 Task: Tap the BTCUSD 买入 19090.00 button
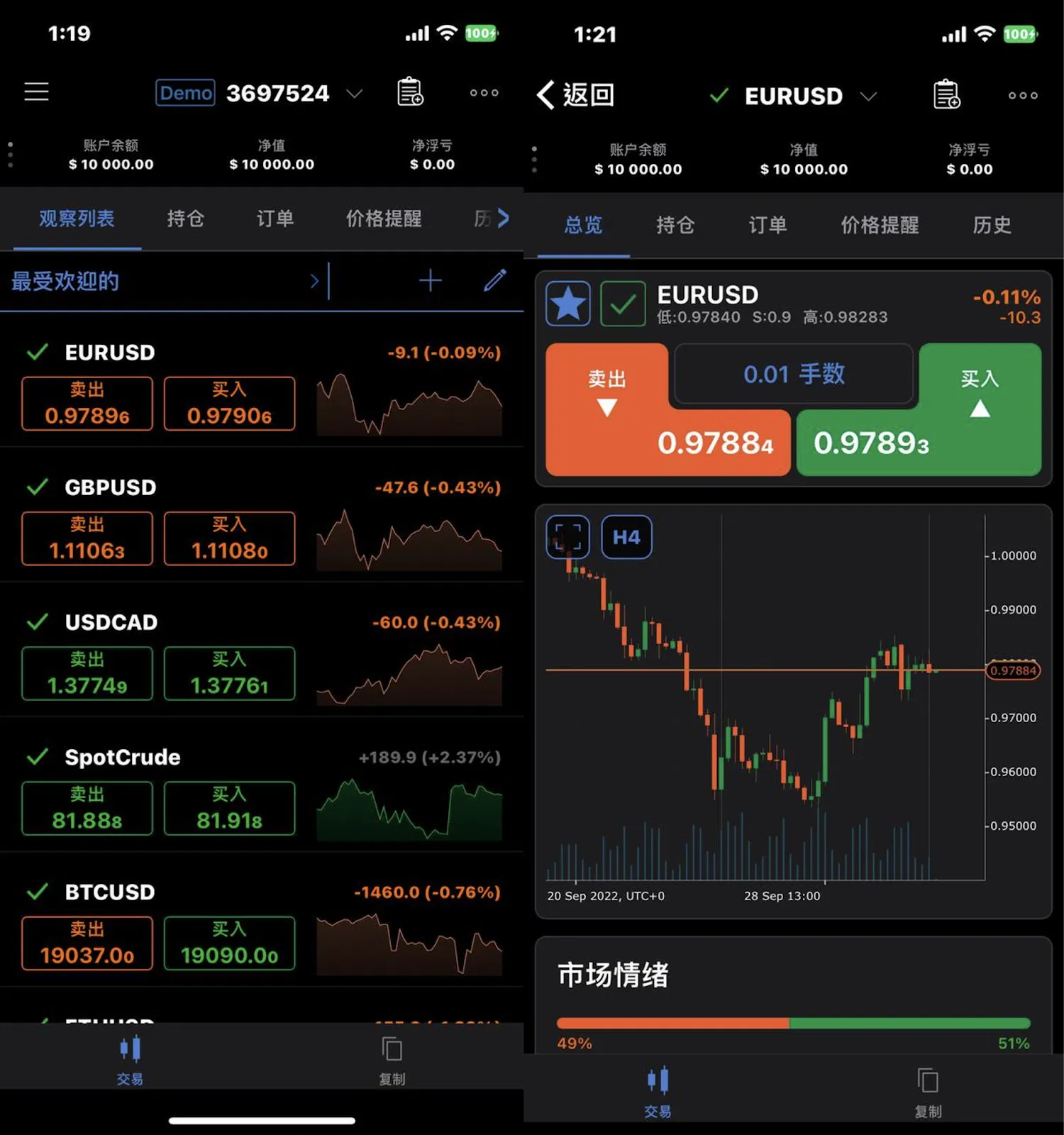tap(229, 943)
